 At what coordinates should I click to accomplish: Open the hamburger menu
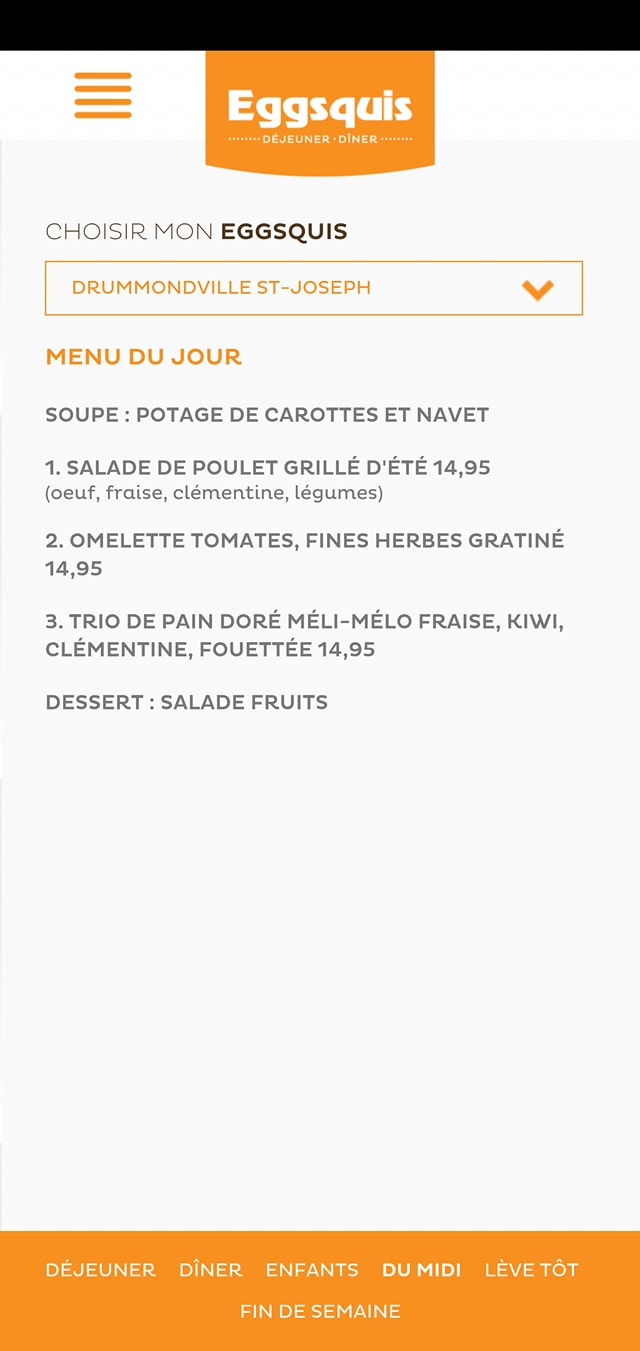click(103, 96)
